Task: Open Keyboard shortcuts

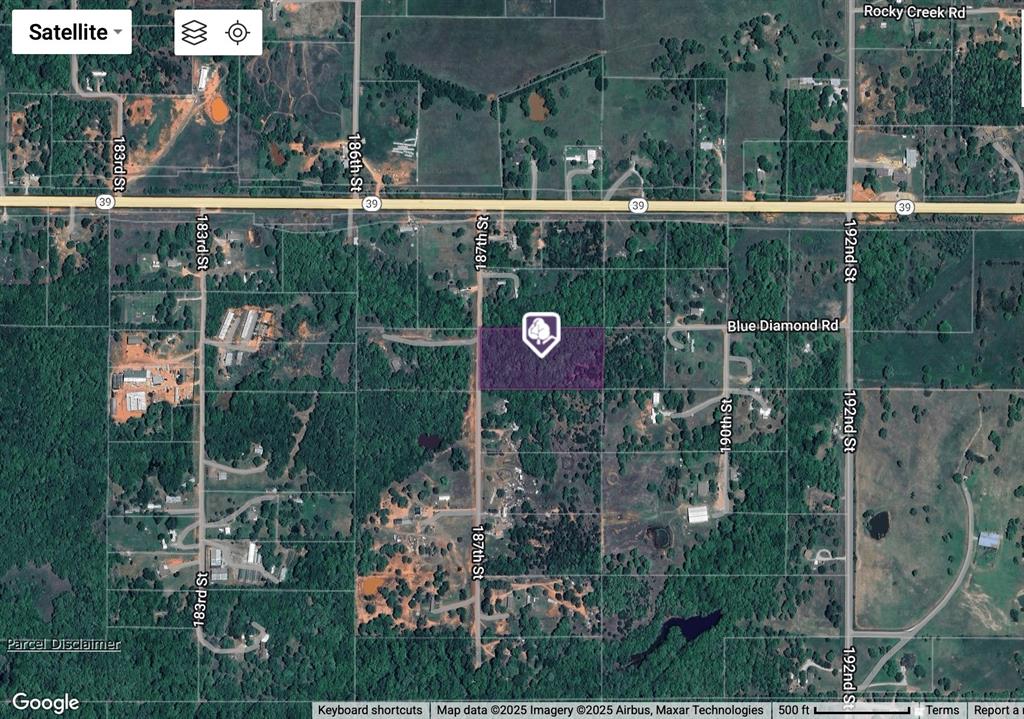Action: point(370,710)
